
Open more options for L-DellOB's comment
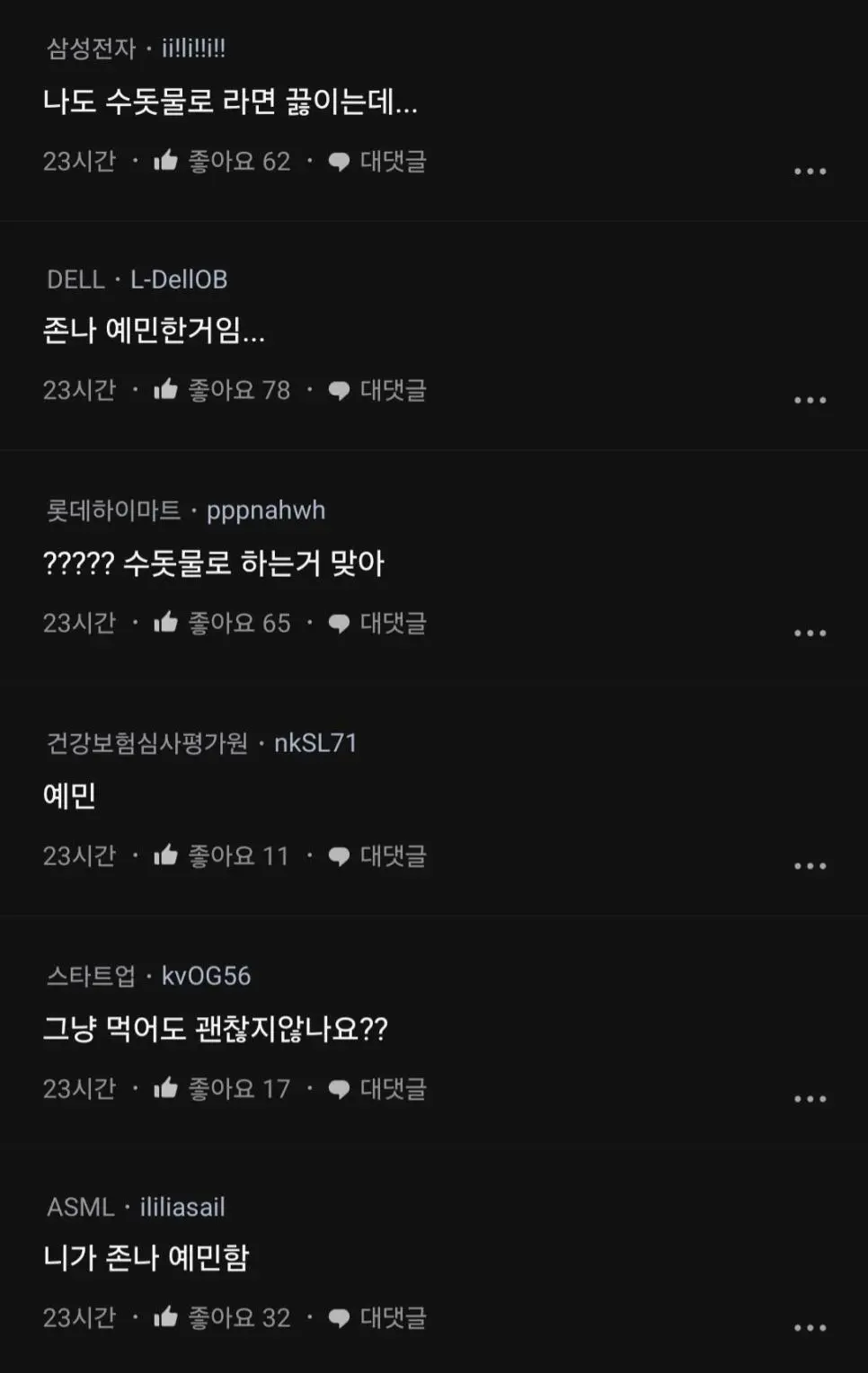pos(810,400)
